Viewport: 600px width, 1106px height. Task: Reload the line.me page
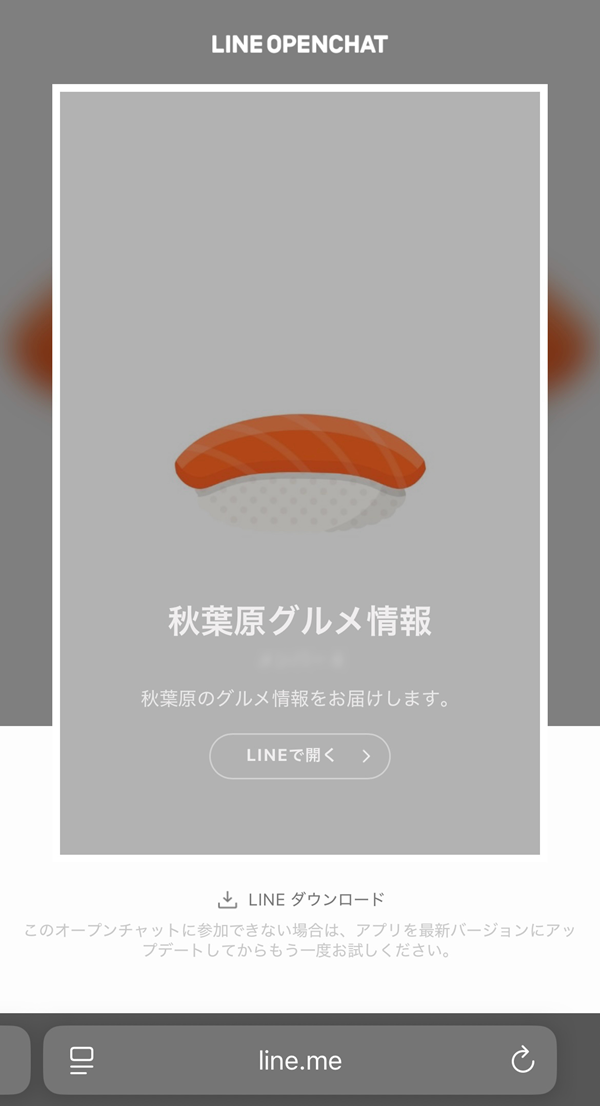pyautogui.click(x=522, y=1060)
